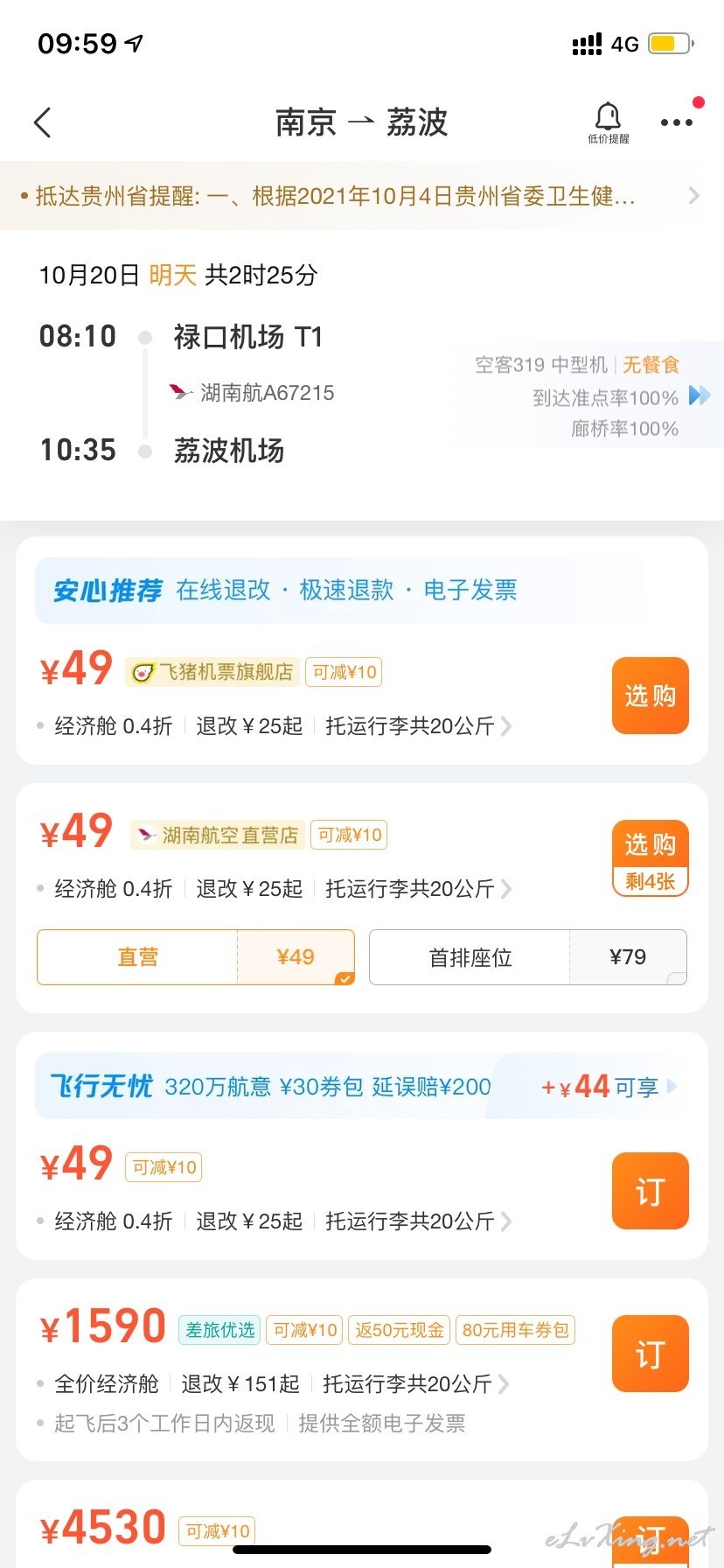View baggage details under 飞猪机票旗舰店 fare
The image size is (724, 1568).
(418, 726)
